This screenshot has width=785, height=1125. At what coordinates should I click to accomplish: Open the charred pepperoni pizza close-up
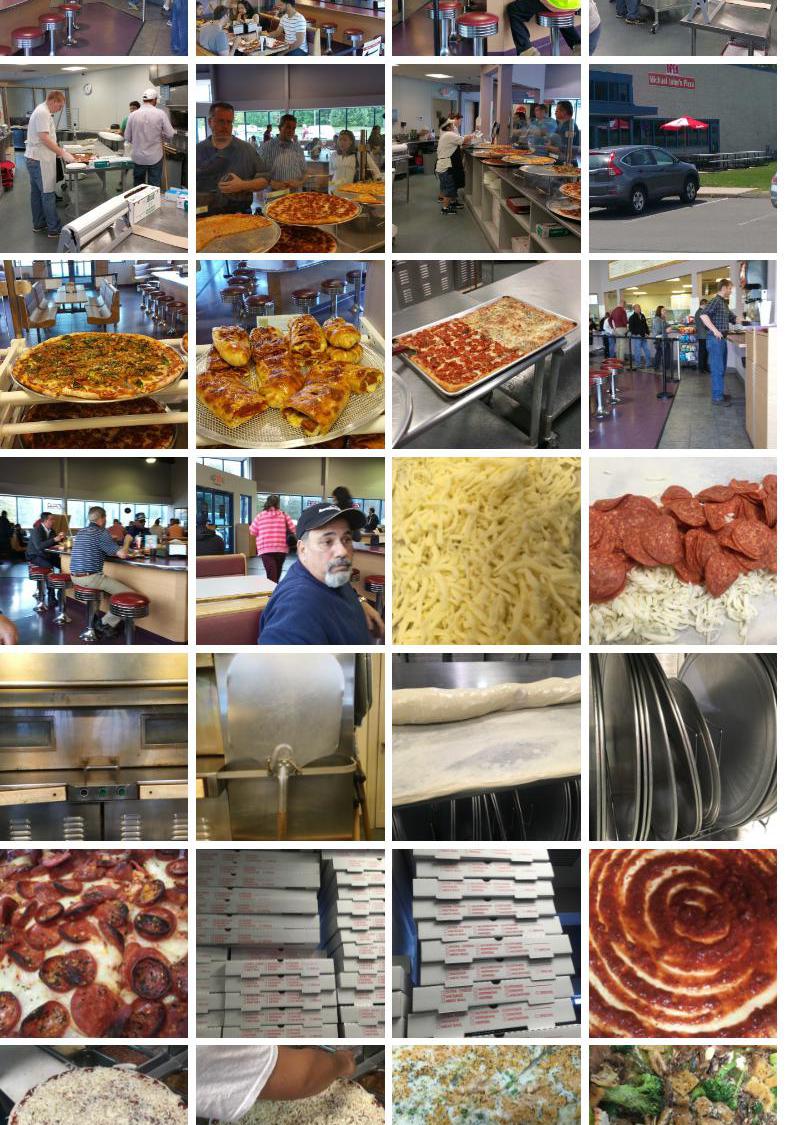pyautogui.click(x=93, y=942)
